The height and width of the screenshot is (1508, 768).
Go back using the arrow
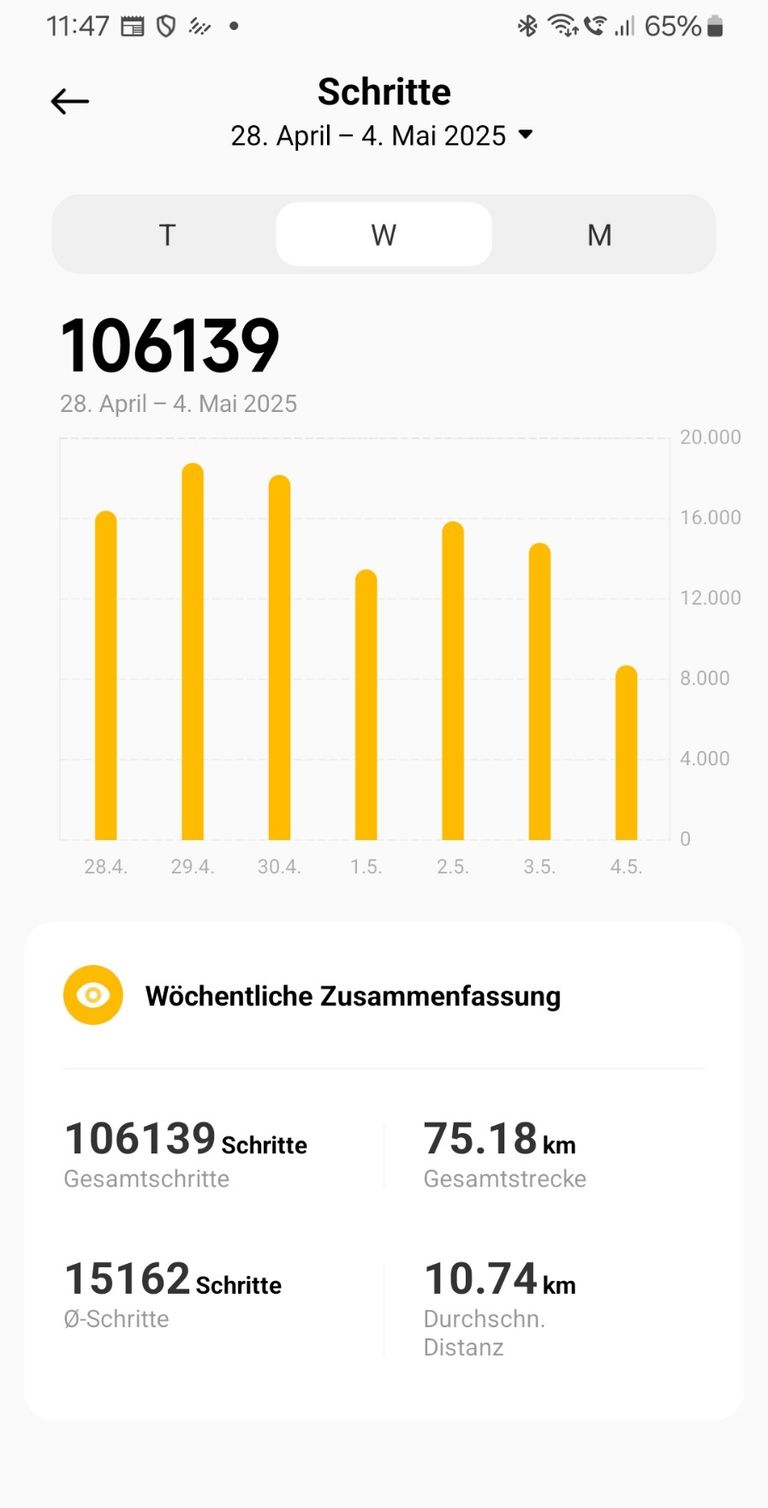coord(70,101)
